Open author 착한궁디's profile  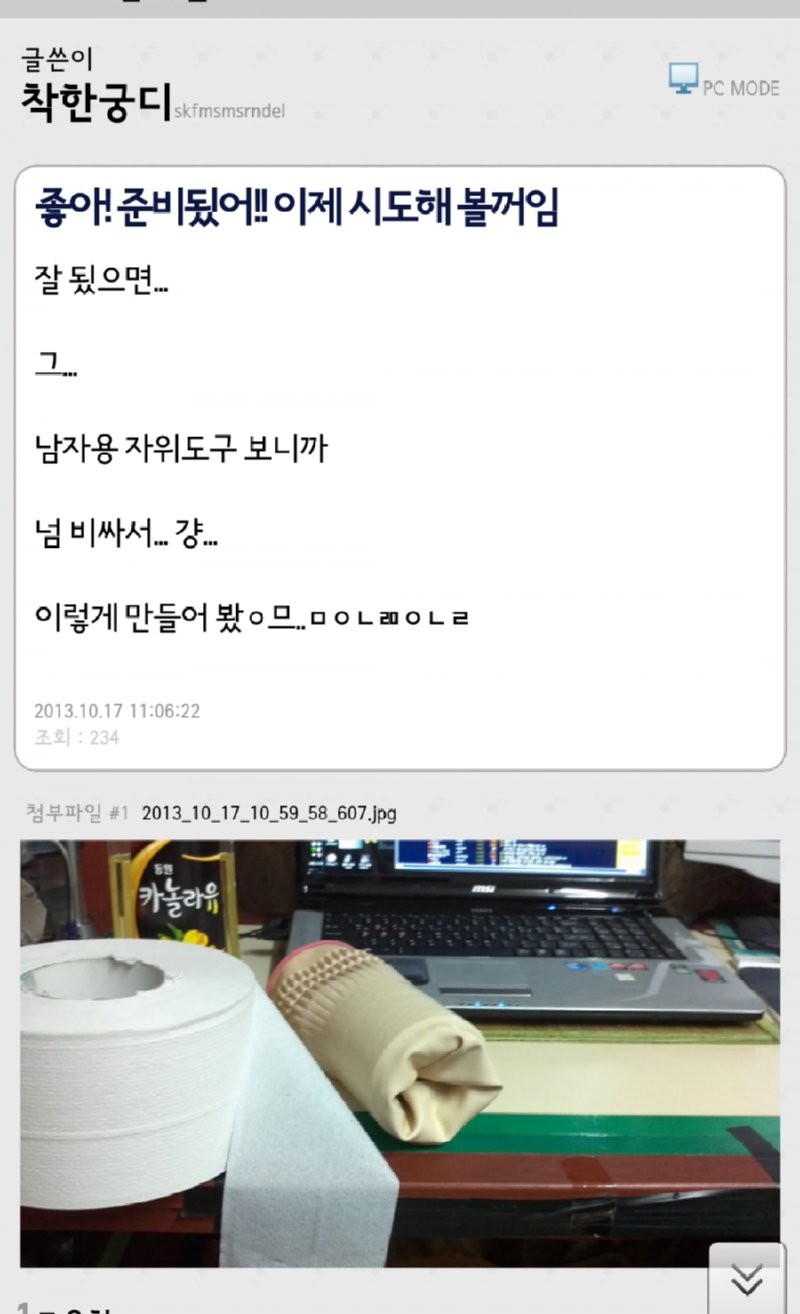[94, 104]
